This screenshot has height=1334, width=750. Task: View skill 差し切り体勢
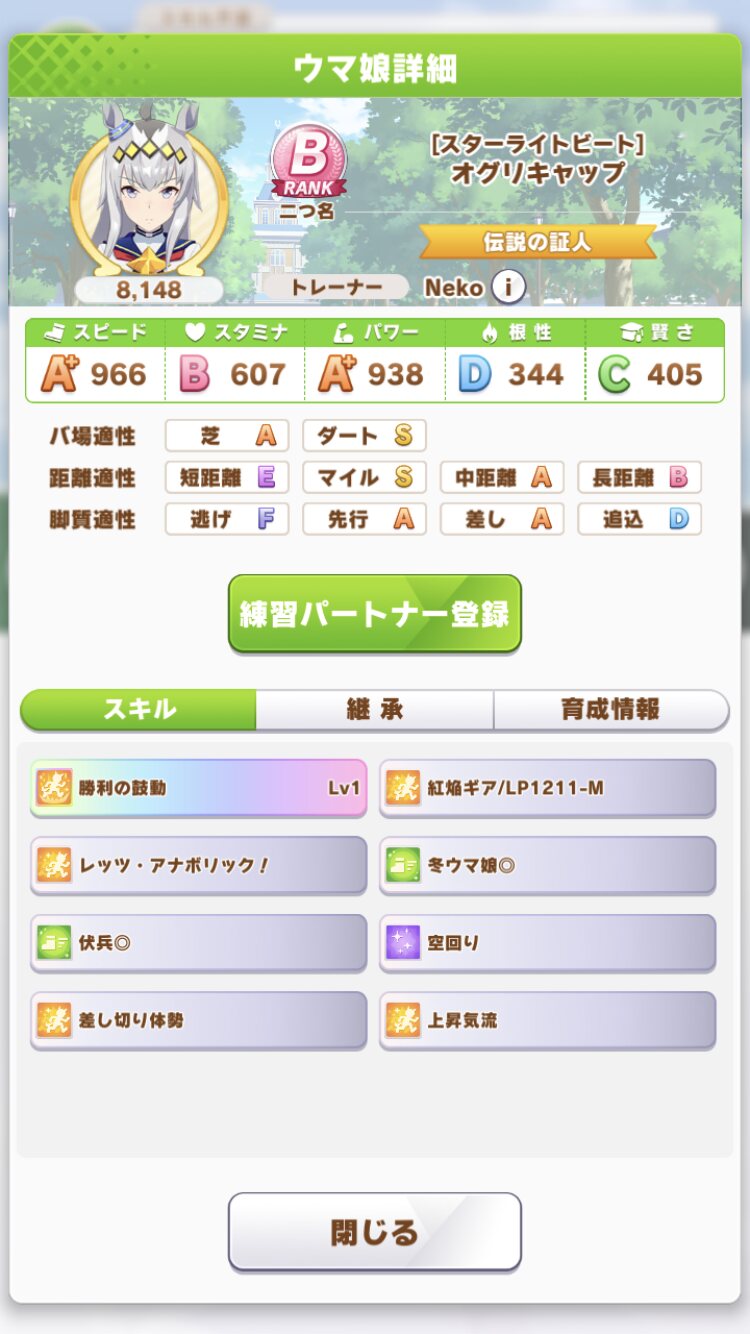click(199, 1021)
